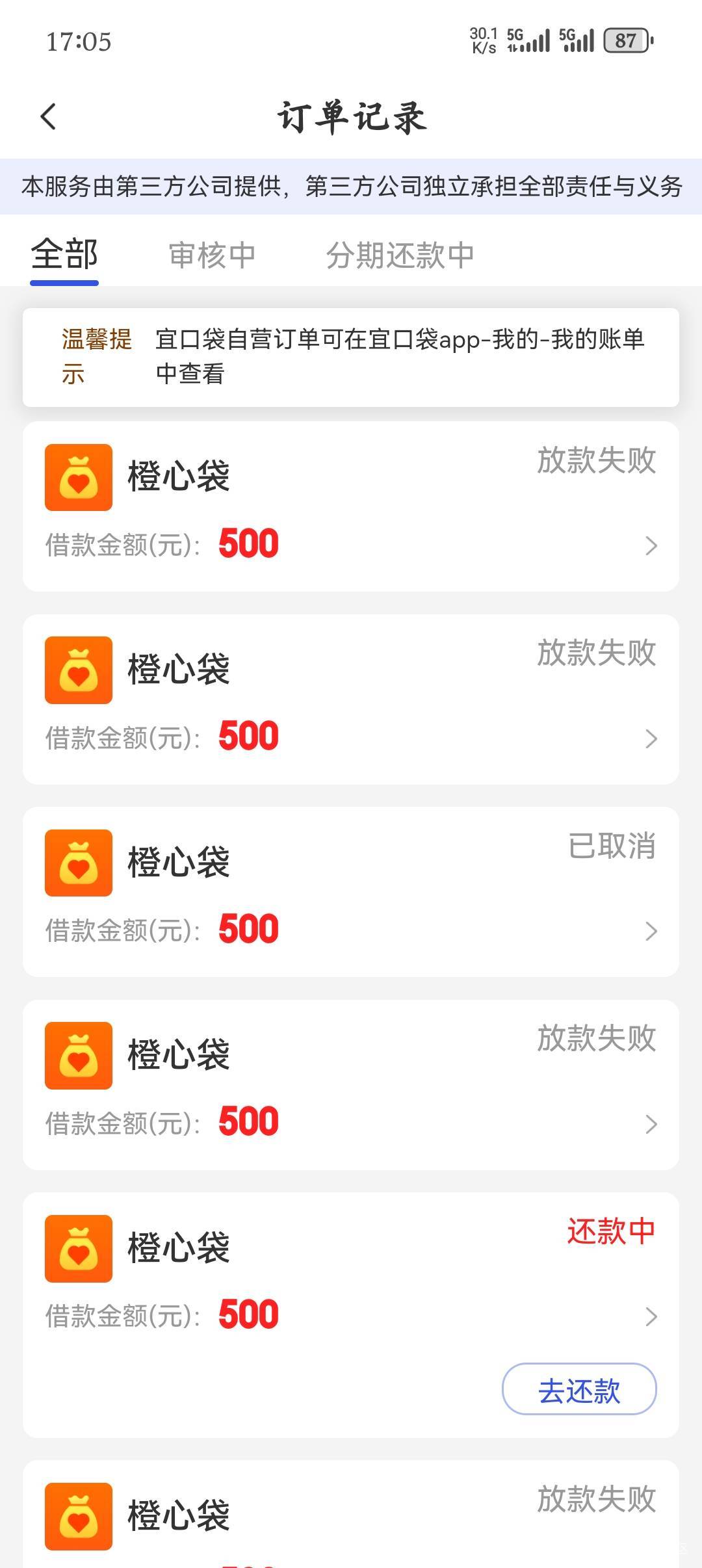Switch to the 审核中 tab

(x=212, y=255)
